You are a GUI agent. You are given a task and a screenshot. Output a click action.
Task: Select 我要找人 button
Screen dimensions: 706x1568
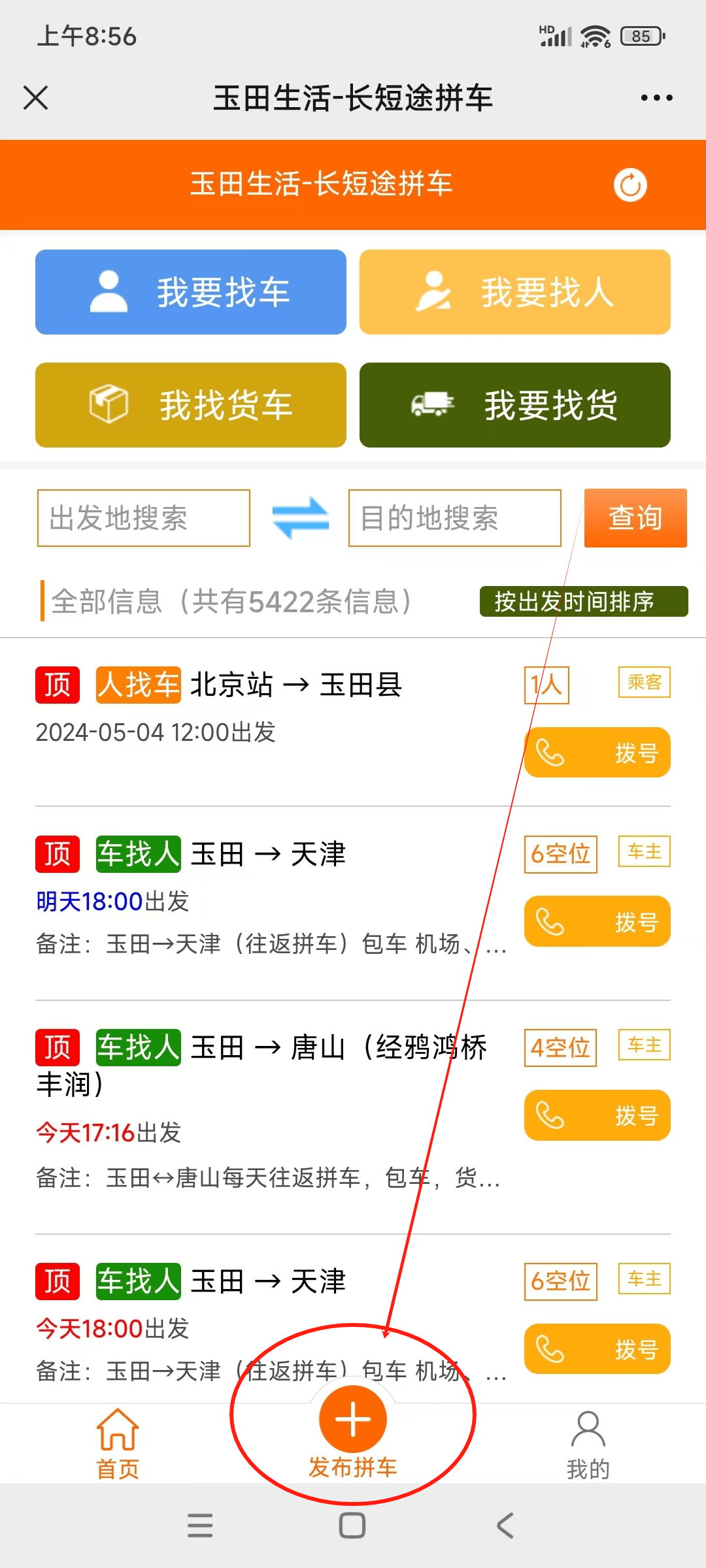[x=515, y=292]
